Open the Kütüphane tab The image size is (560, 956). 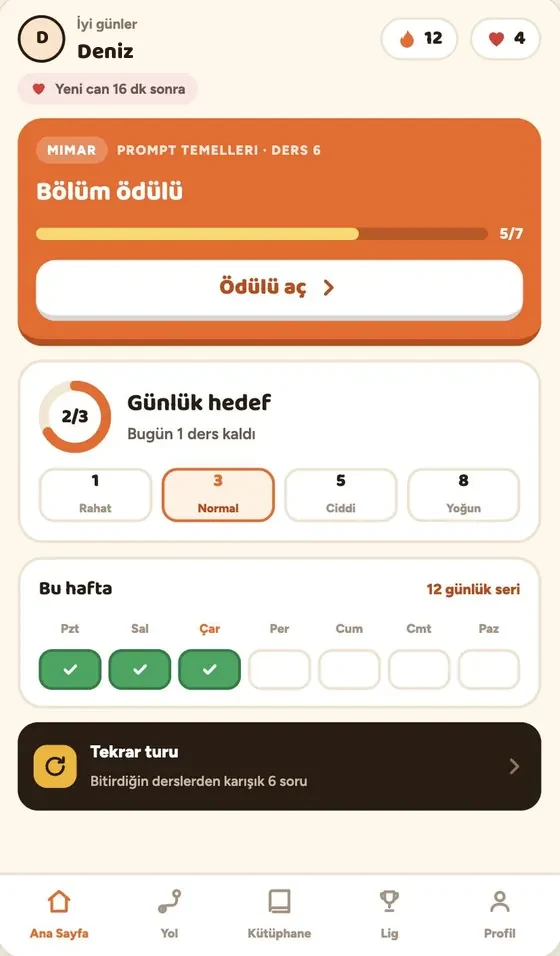(x=279, y=913)
